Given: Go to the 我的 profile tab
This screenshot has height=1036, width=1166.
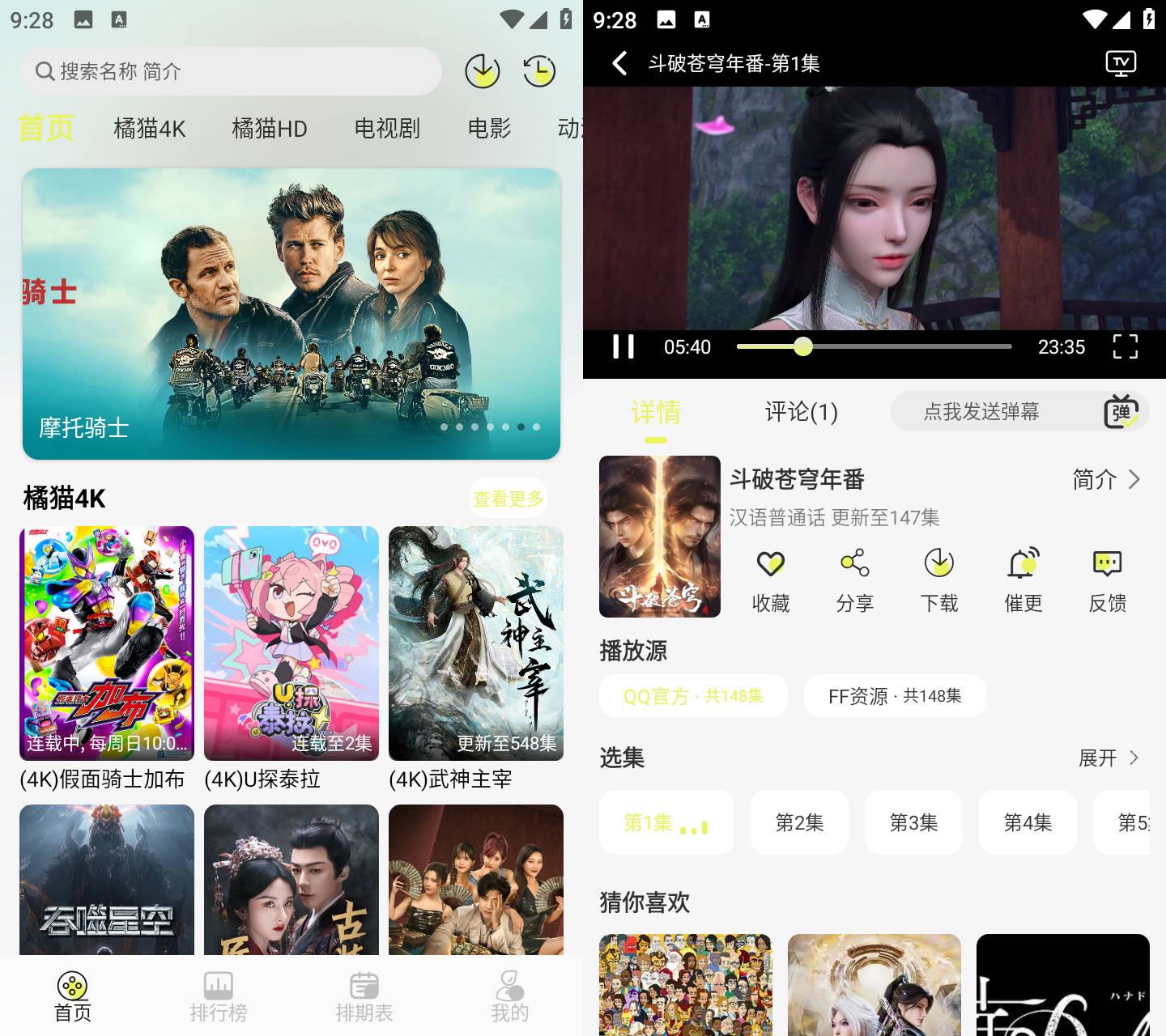Looking at the screenshot, I should (x=509, y=997).
